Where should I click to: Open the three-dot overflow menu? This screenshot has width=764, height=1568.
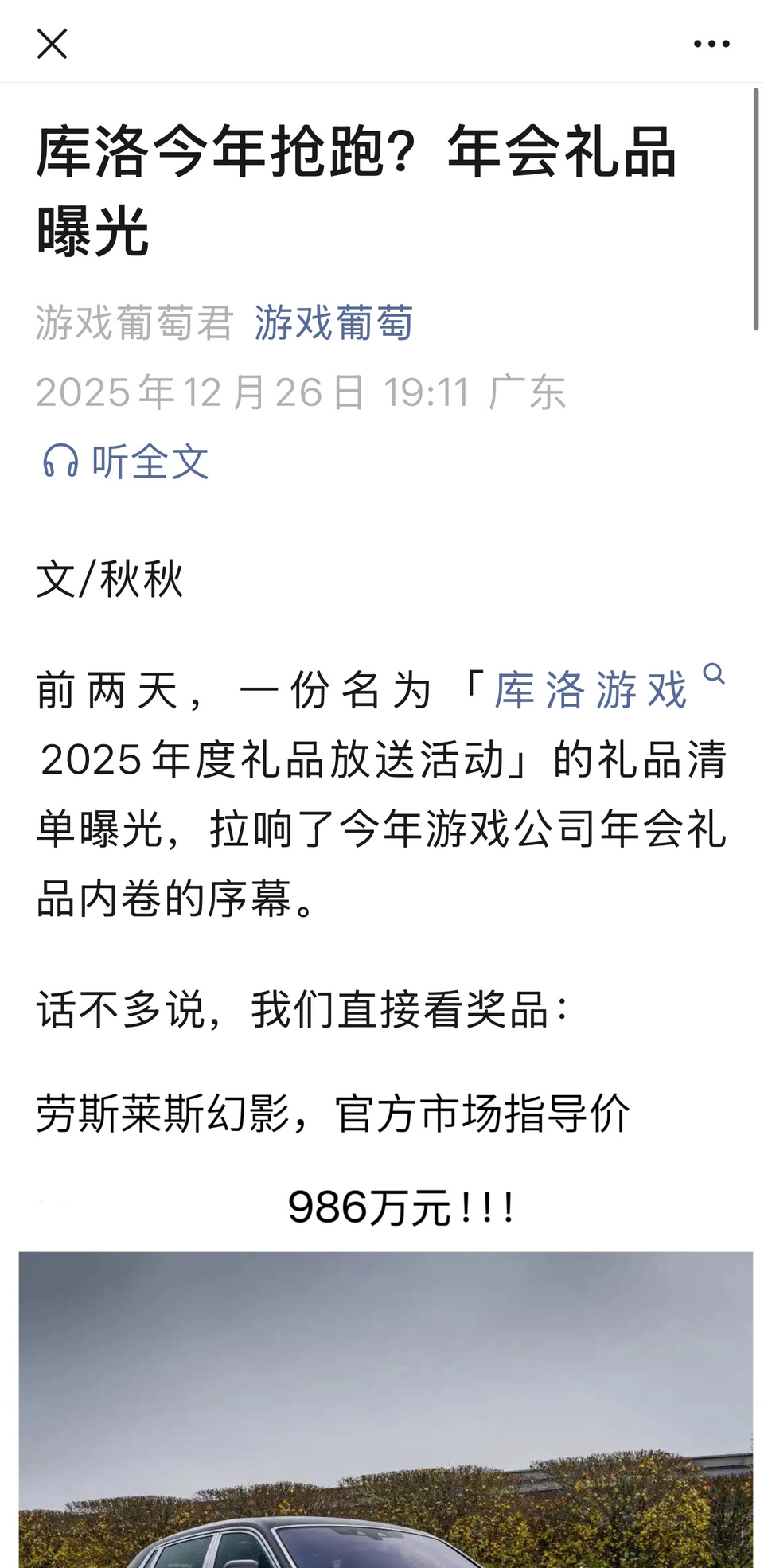(711, 44)
